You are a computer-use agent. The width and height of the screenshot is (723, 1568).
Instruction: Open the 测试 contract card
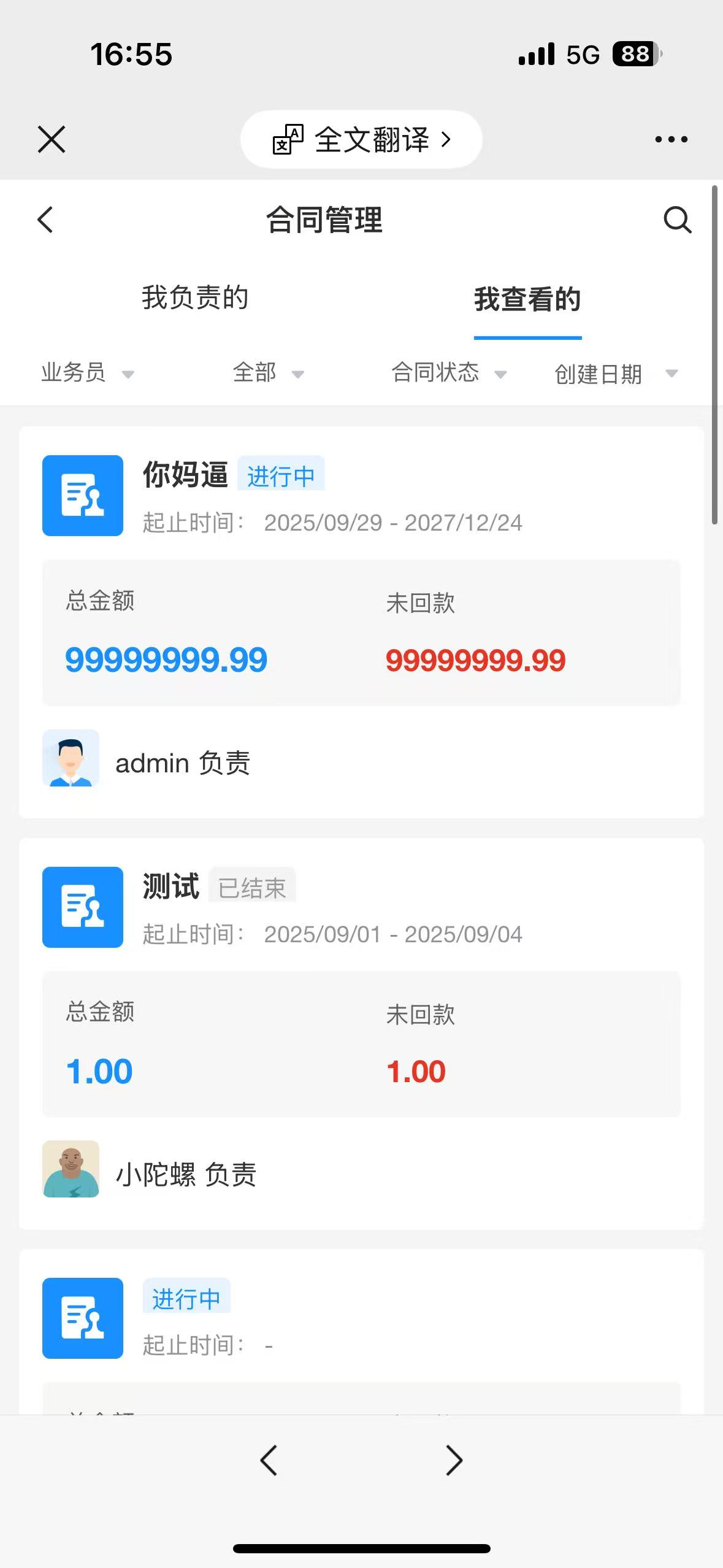pos(361,1033)
